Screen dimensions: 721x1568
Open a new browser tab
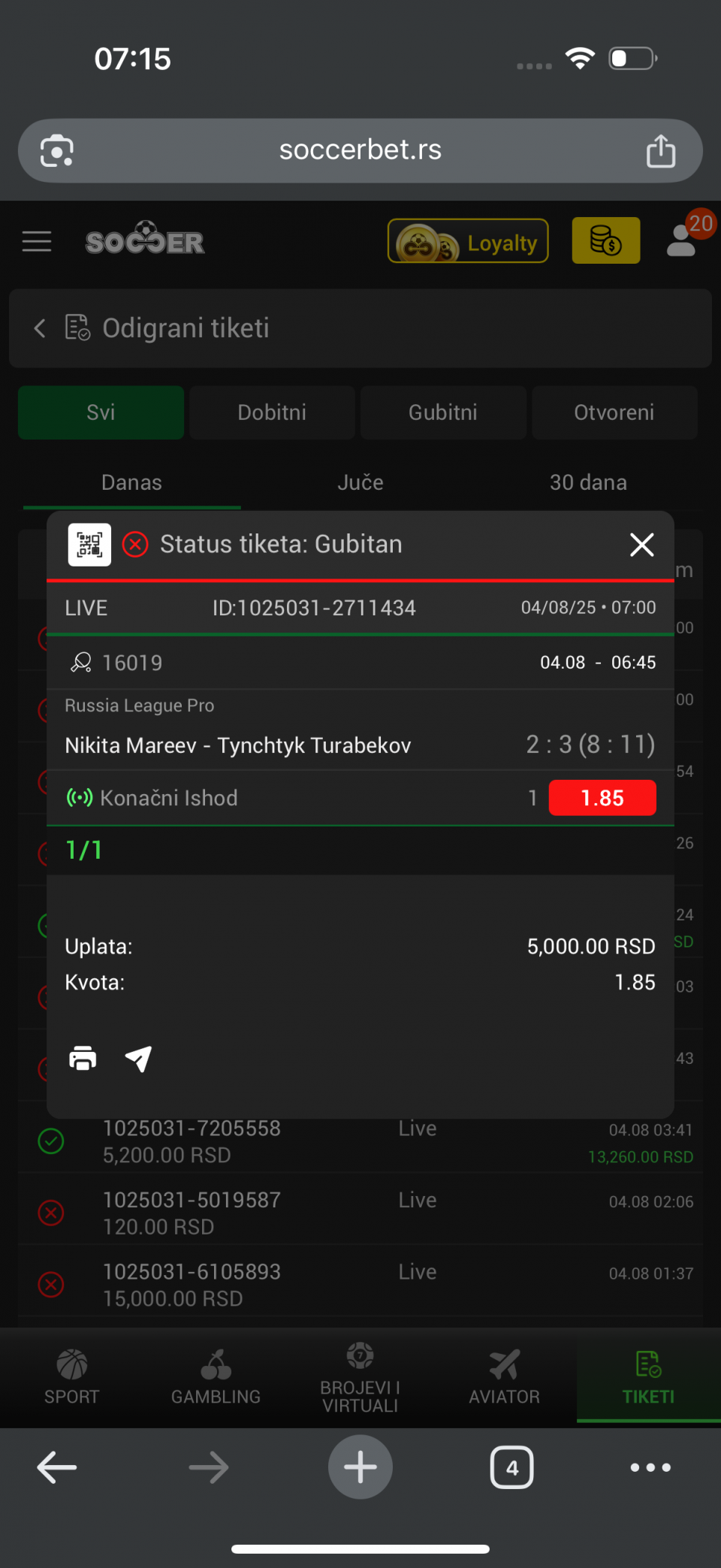(x=360, y=1467)
